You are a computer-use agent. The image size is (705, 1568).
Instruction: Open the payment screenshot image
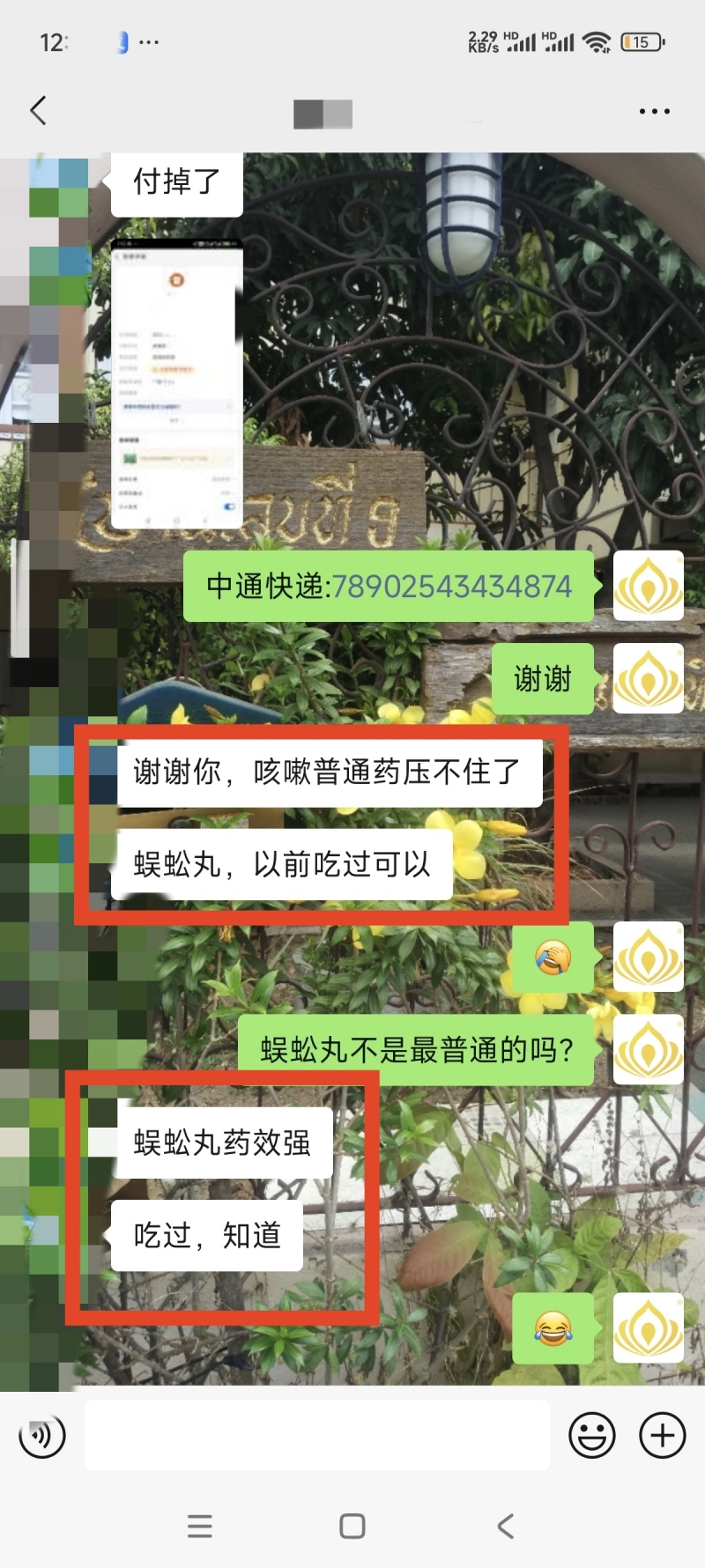click(x=176, y=383)
